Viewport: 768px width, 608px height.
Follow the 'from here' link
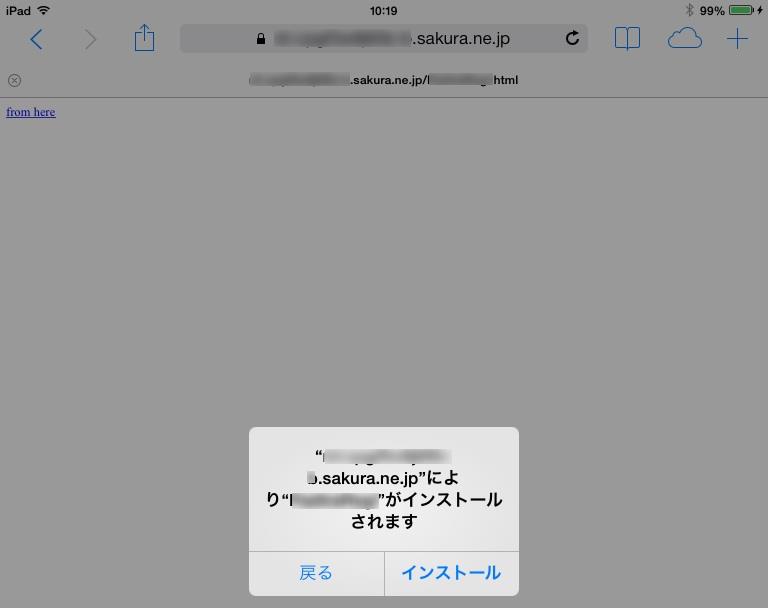(31, 112)
